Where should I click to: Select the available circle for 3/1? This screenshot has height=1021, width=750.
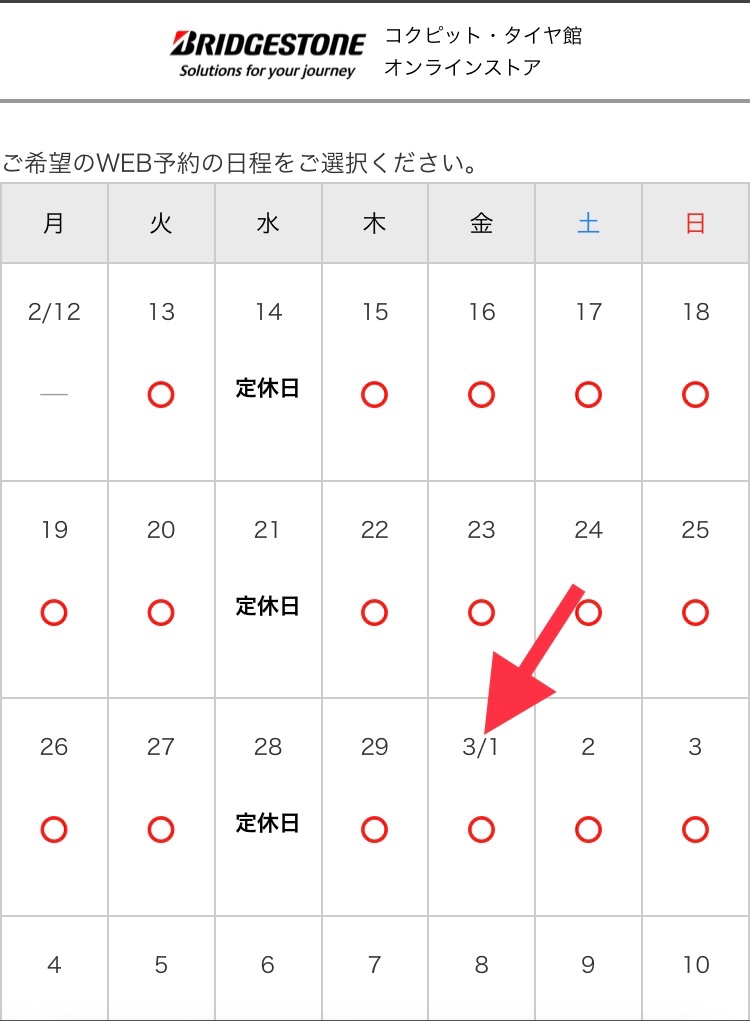click(481, 829)
